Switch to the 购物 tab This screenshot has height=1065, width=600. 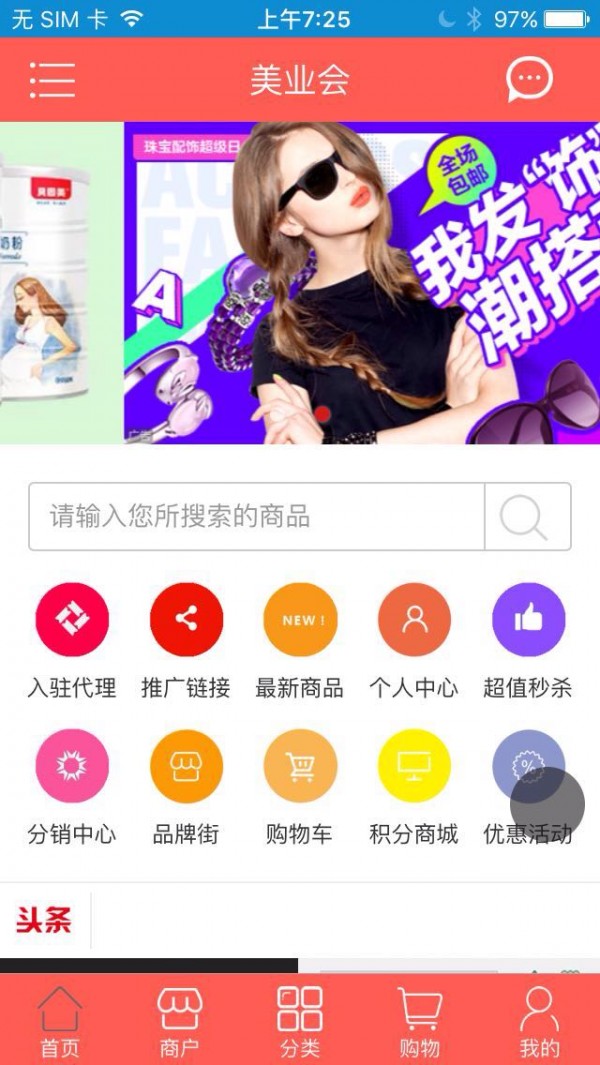419,1021
